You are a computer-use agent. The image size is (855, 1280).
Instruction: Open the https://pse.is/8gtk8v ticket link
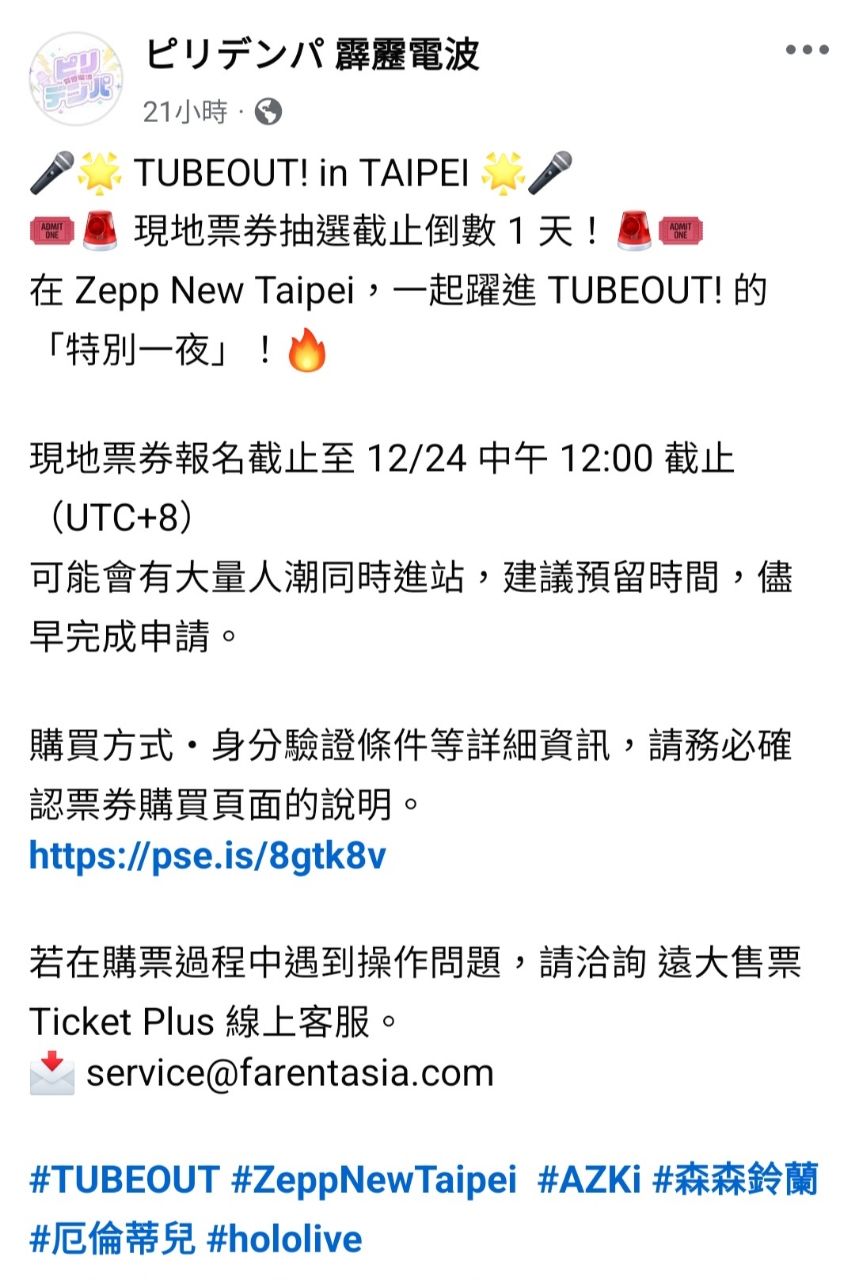207,856
